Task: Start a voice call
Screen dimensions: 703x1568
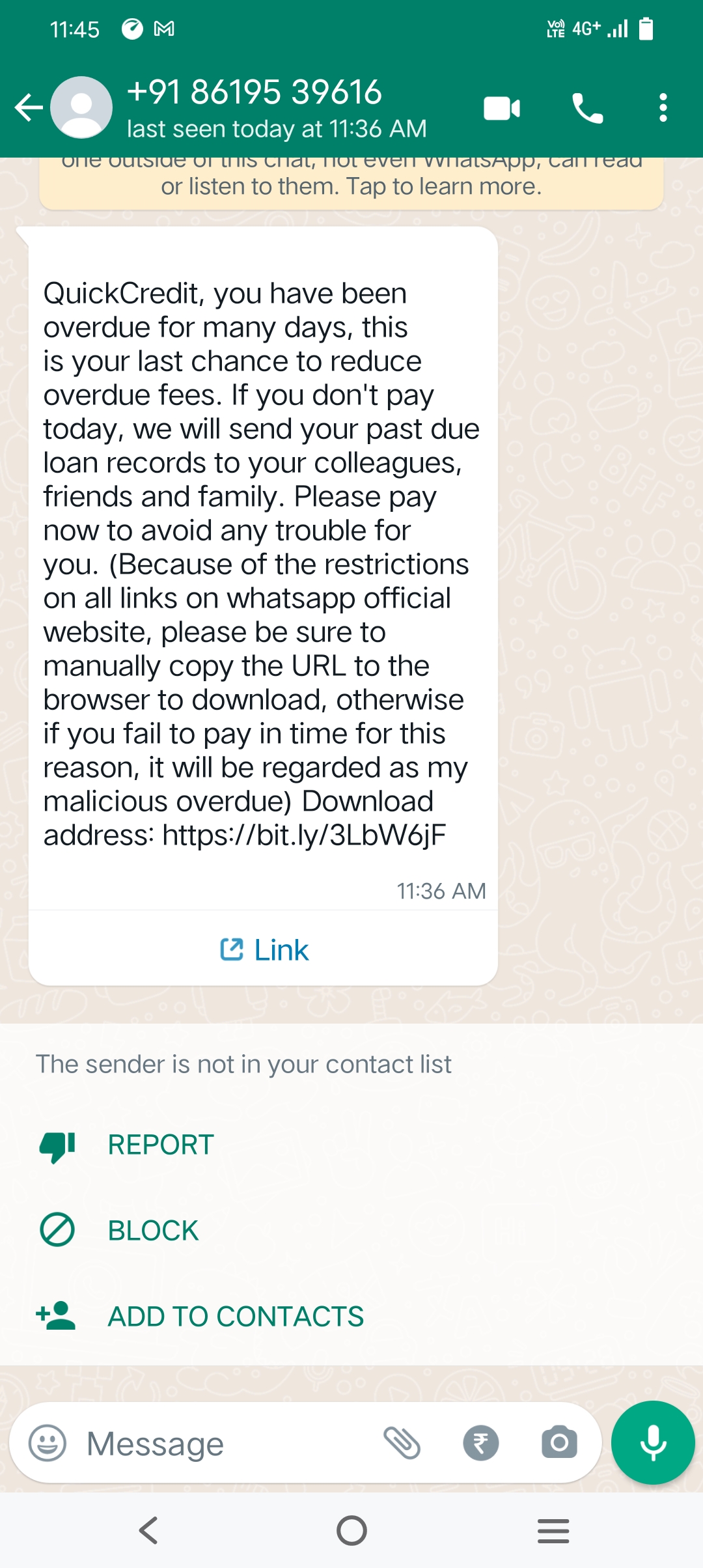Action: coord(587,108)
